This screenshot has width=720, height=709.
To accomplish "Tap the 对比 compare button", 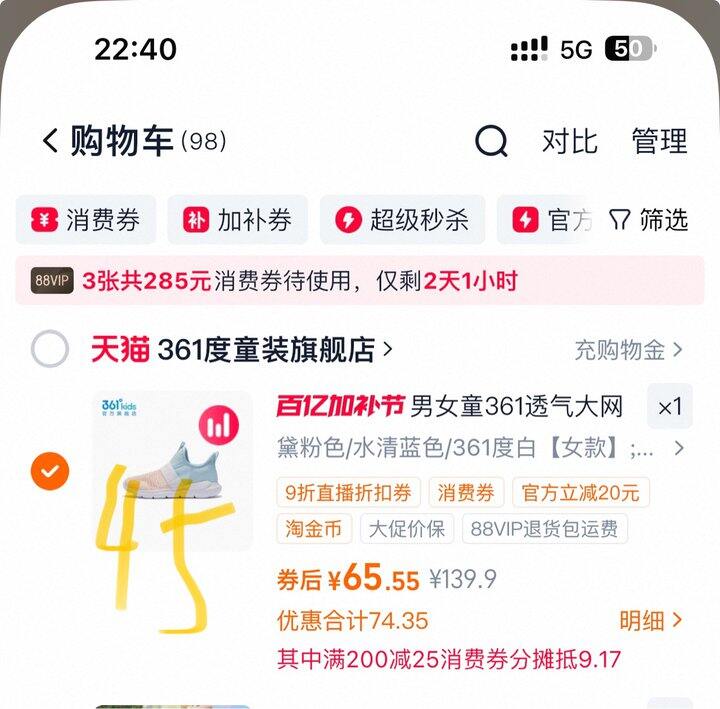I will pos(569,141).
